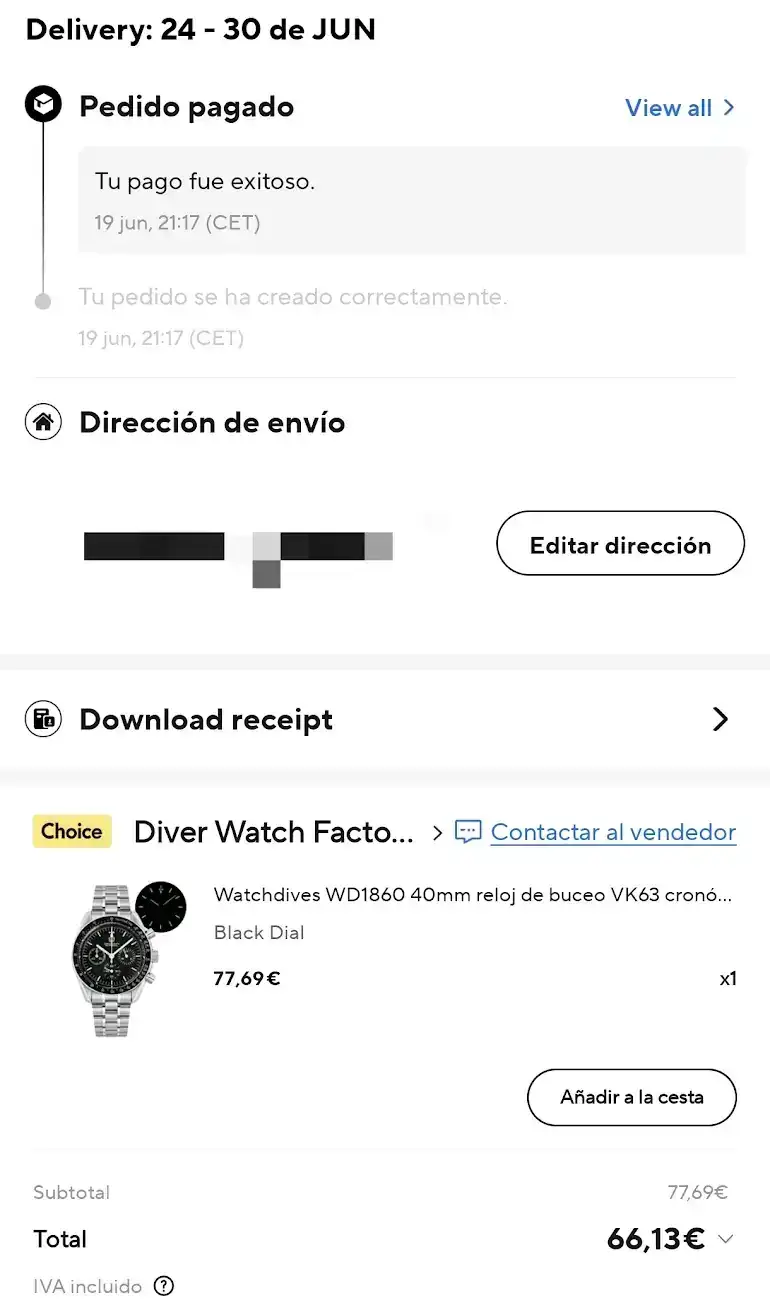Open the IVA incluido info icon
770x1305 pixels.
pos(164,1286)
